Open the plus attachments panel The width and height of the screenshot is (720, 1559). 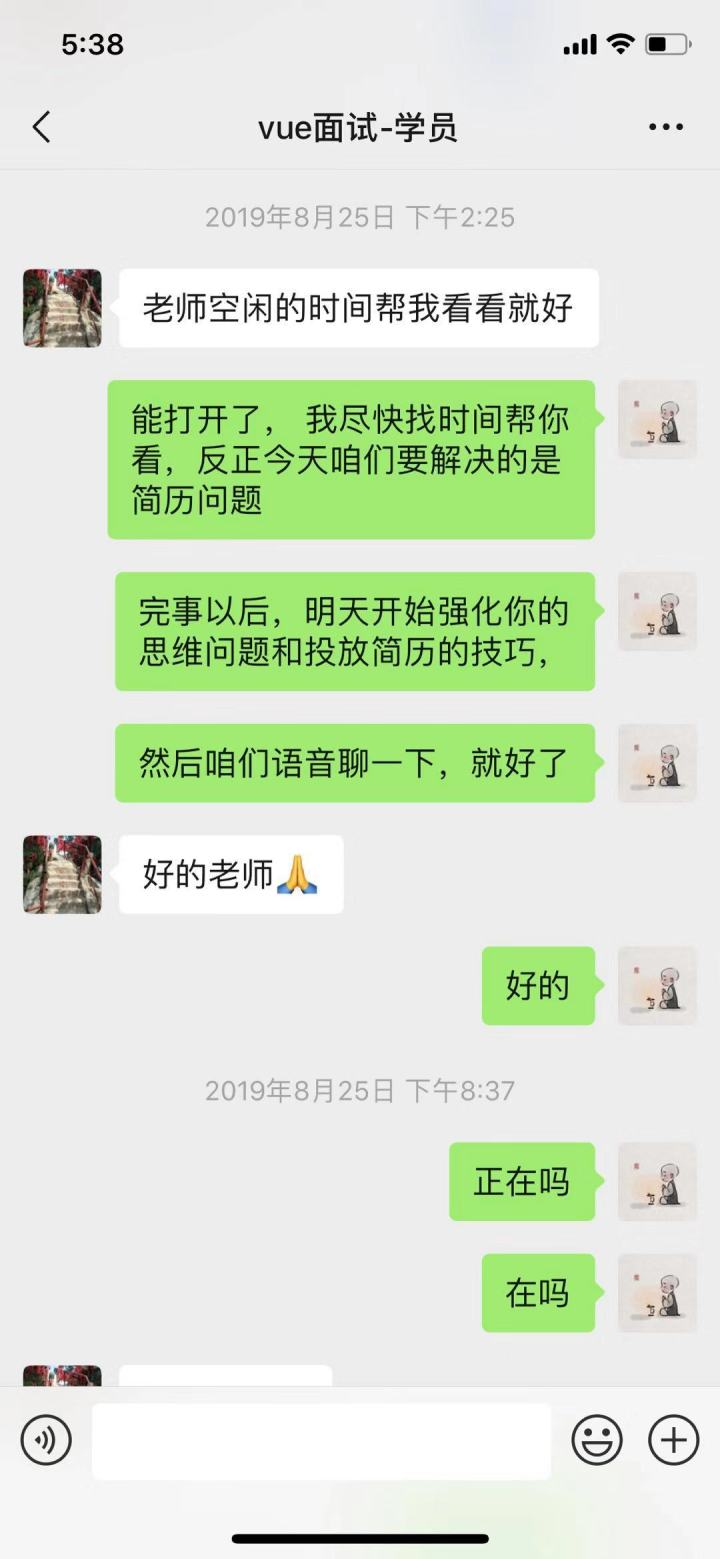(x=673, y=1441)
